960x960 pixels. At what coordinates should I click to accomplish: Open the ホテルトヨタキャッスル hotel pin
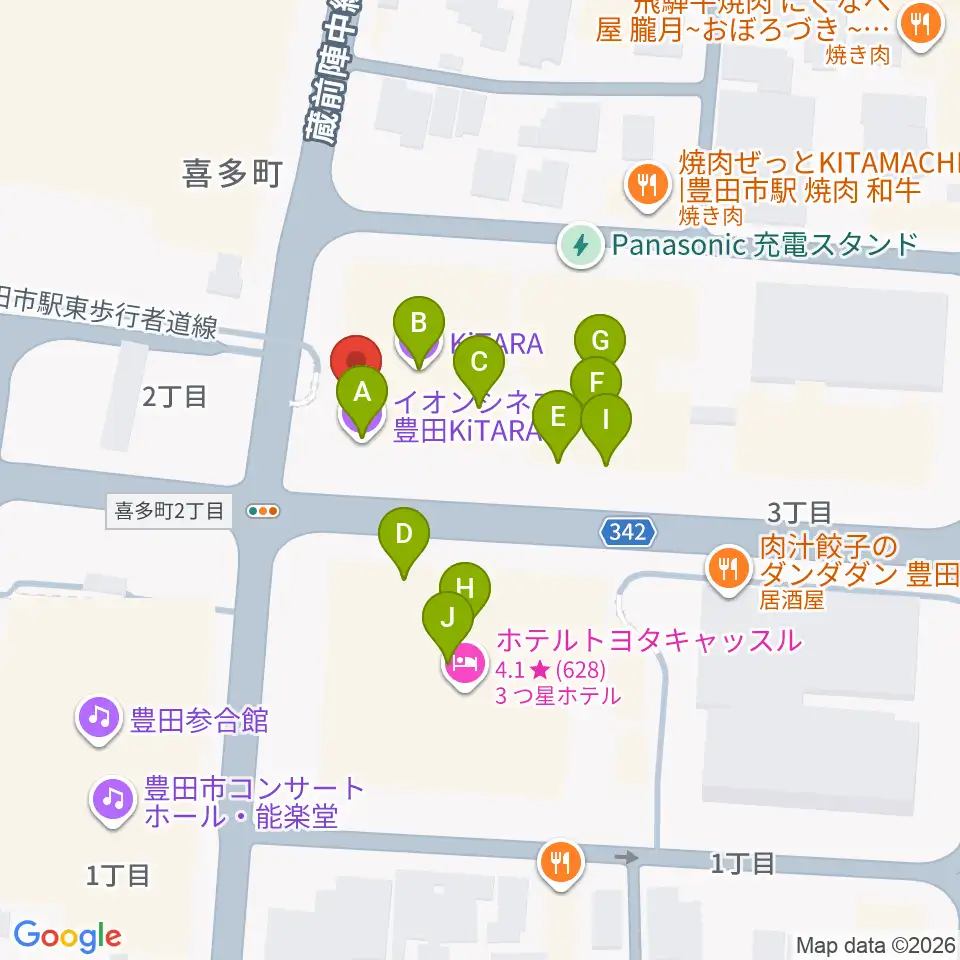pos(465,666)
